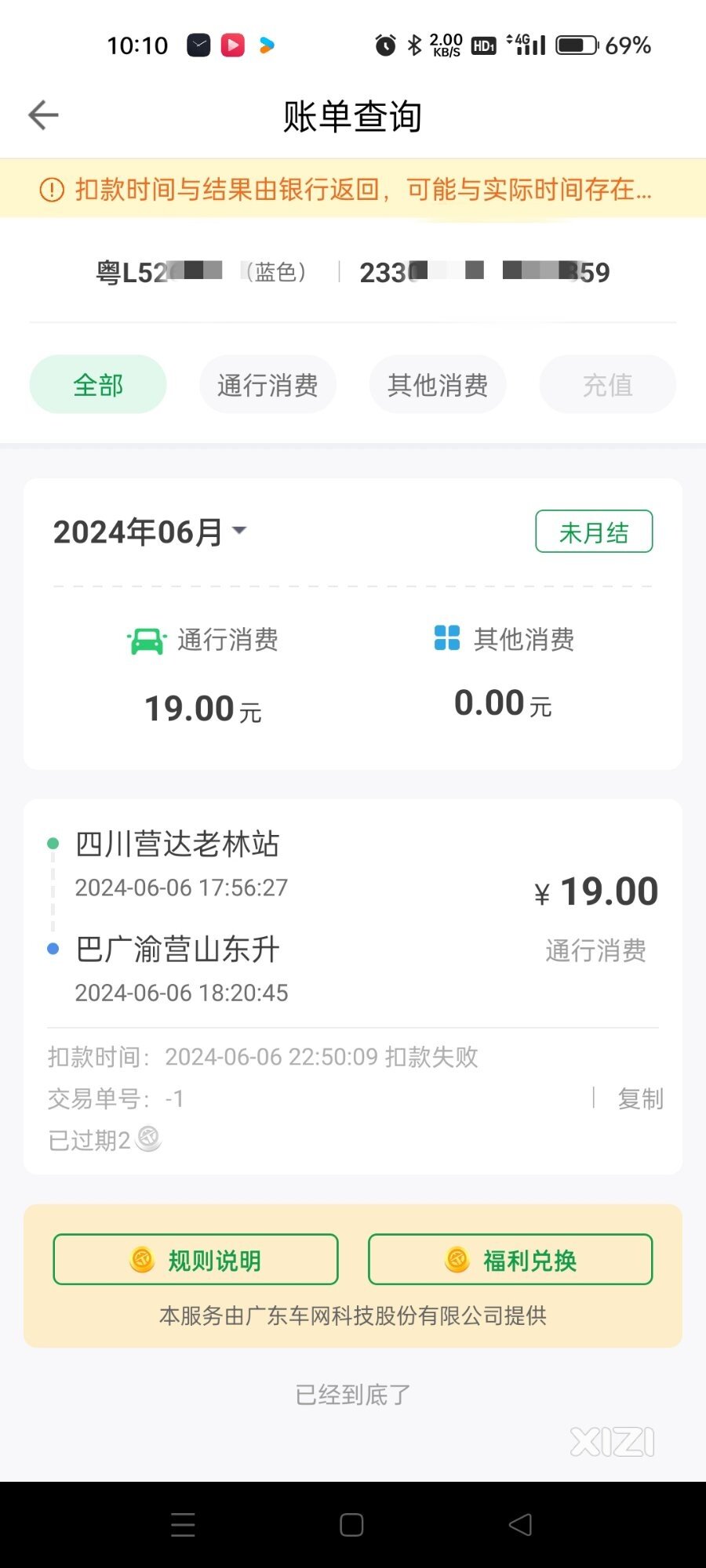
Task: Select the 全部 filter chip
Action: coord(98,385)
